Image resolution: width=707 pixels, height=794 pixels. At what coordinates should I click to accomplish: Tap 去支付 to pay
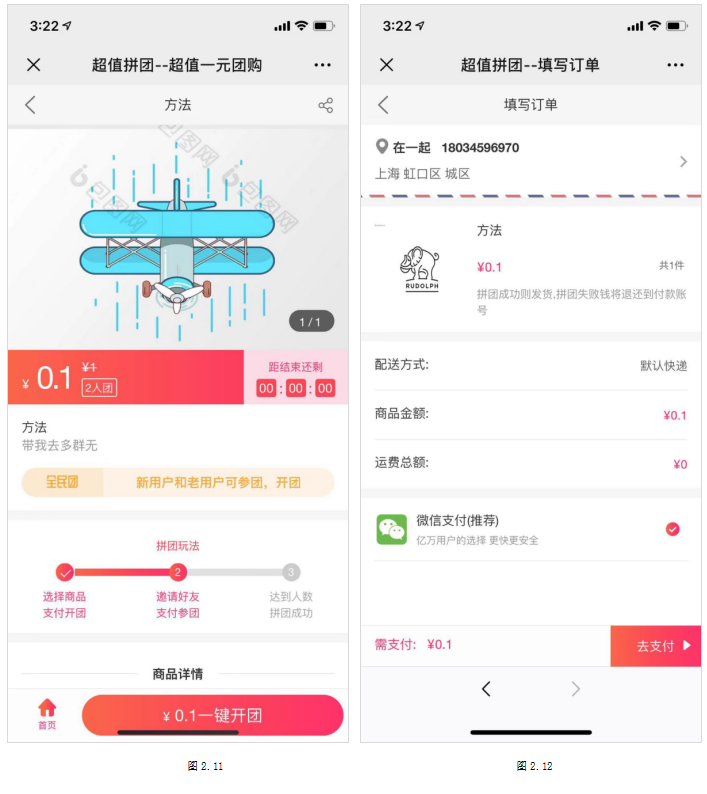coord(655,646)
